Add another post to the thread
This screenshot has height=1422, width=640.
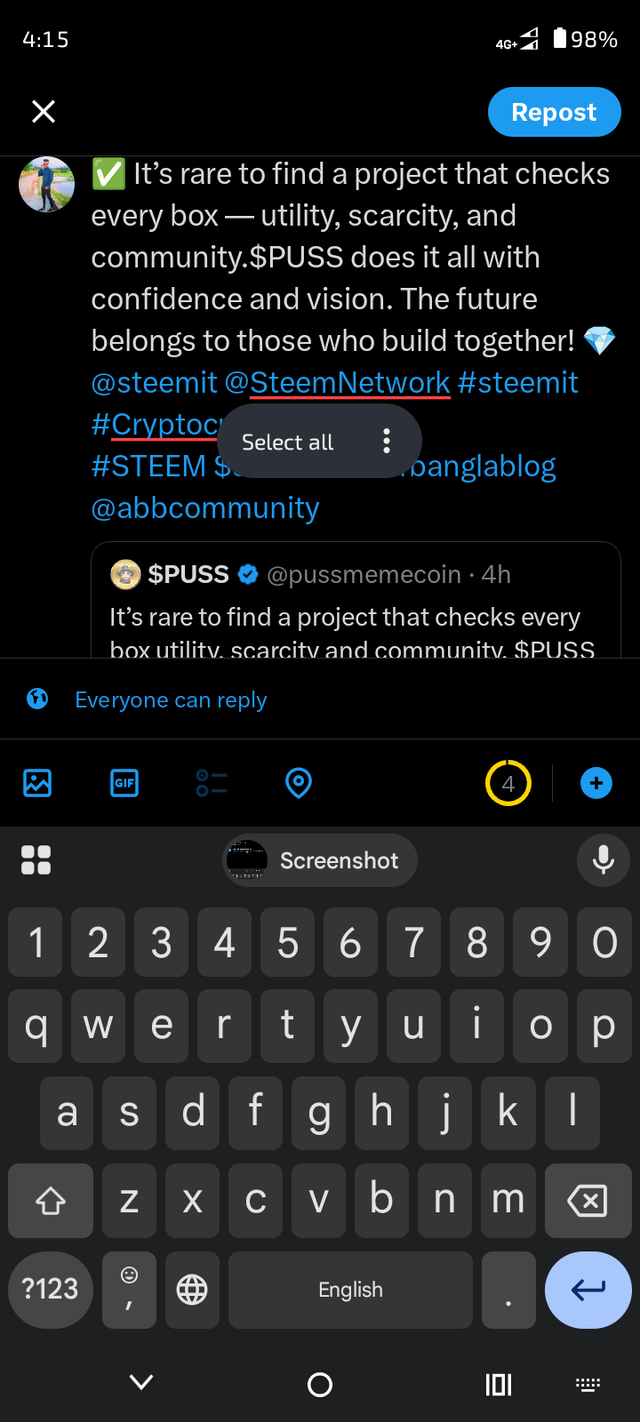(596, 783)
